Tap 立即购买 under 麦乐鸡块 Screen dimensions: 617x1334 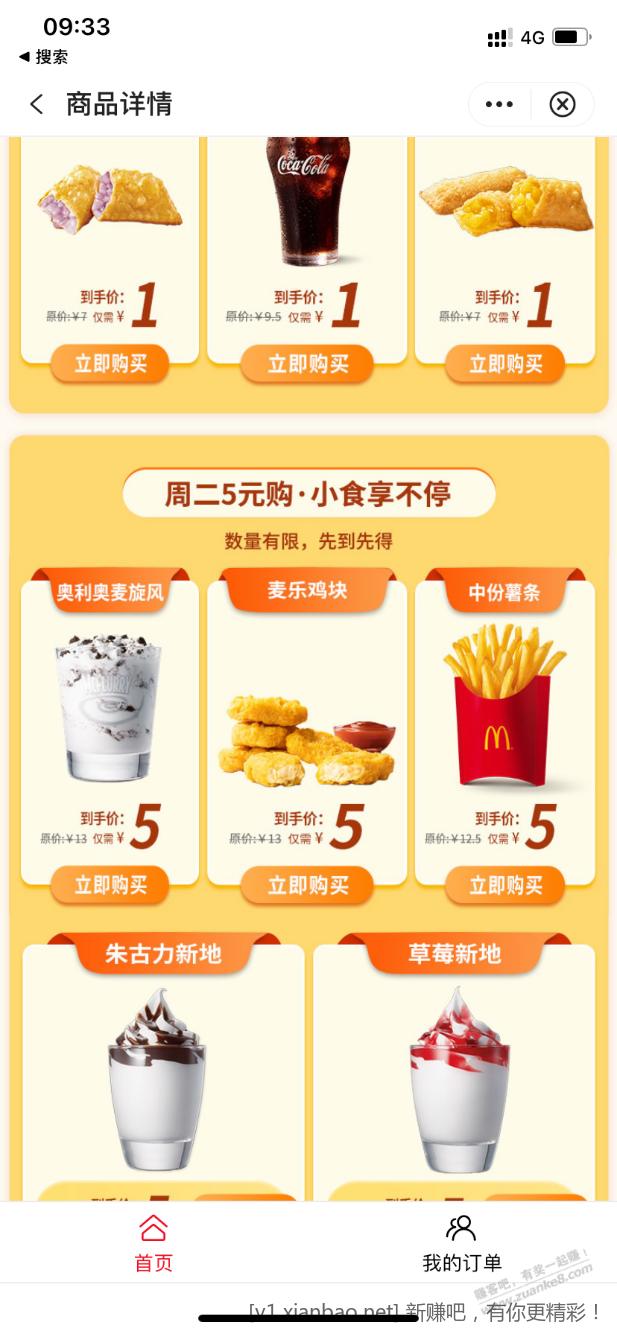(x=307, y=885)
